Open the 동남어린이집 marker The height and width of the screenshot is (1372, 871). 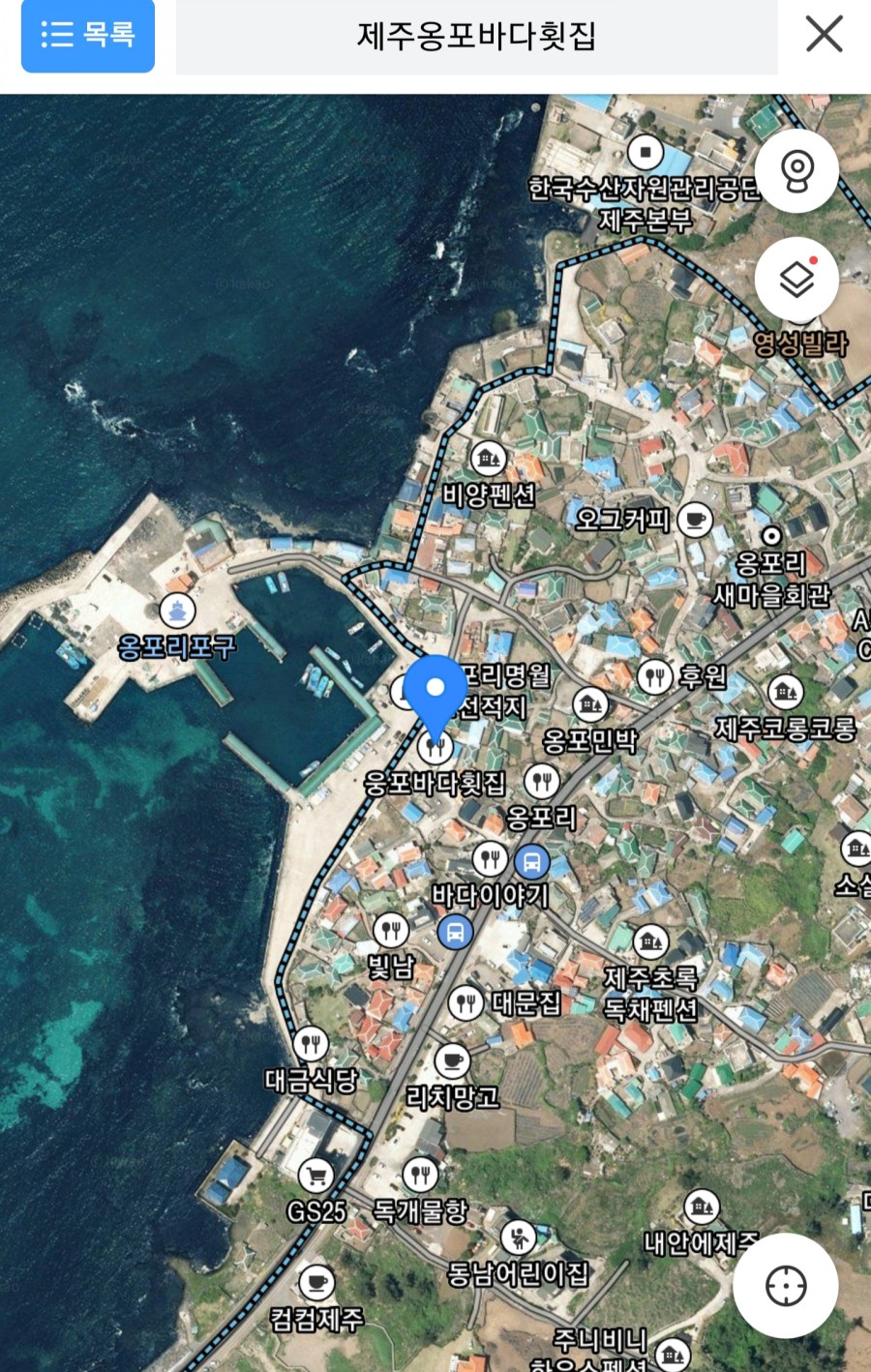(x=519, y=1238)
